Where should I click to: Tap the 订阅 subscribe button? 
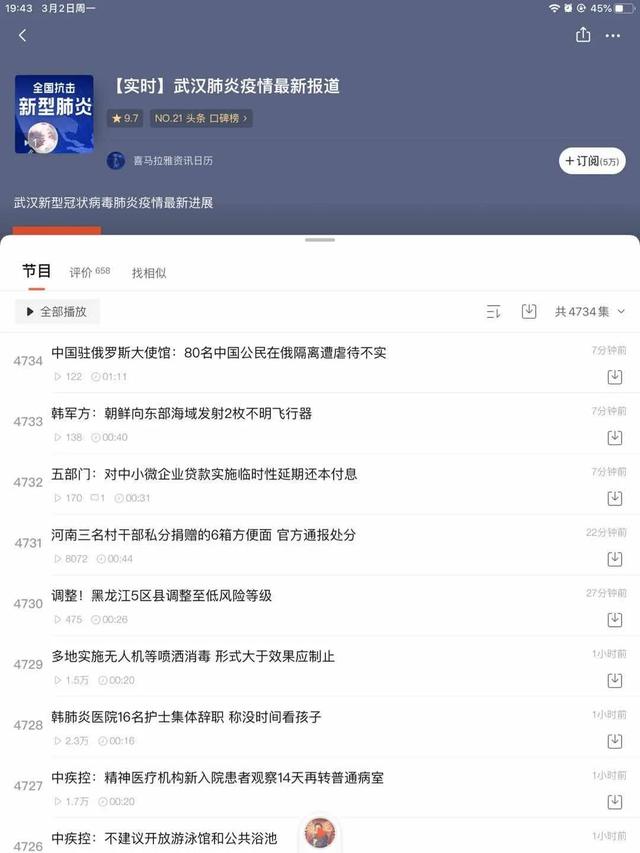[591, 161]
